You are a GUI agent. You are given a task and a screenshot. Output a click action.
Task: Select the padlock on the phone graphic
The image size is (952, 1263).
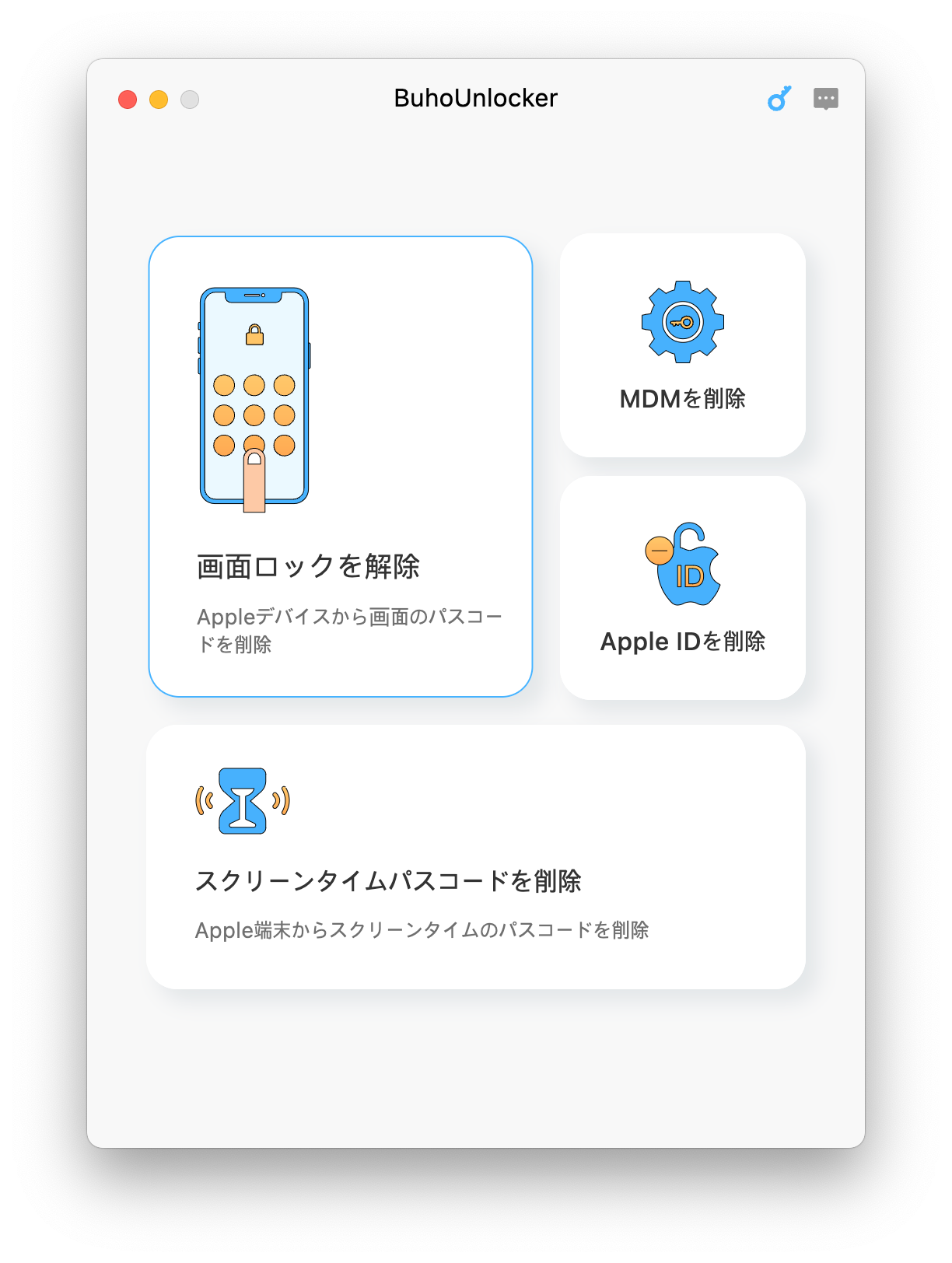(254, 336)
